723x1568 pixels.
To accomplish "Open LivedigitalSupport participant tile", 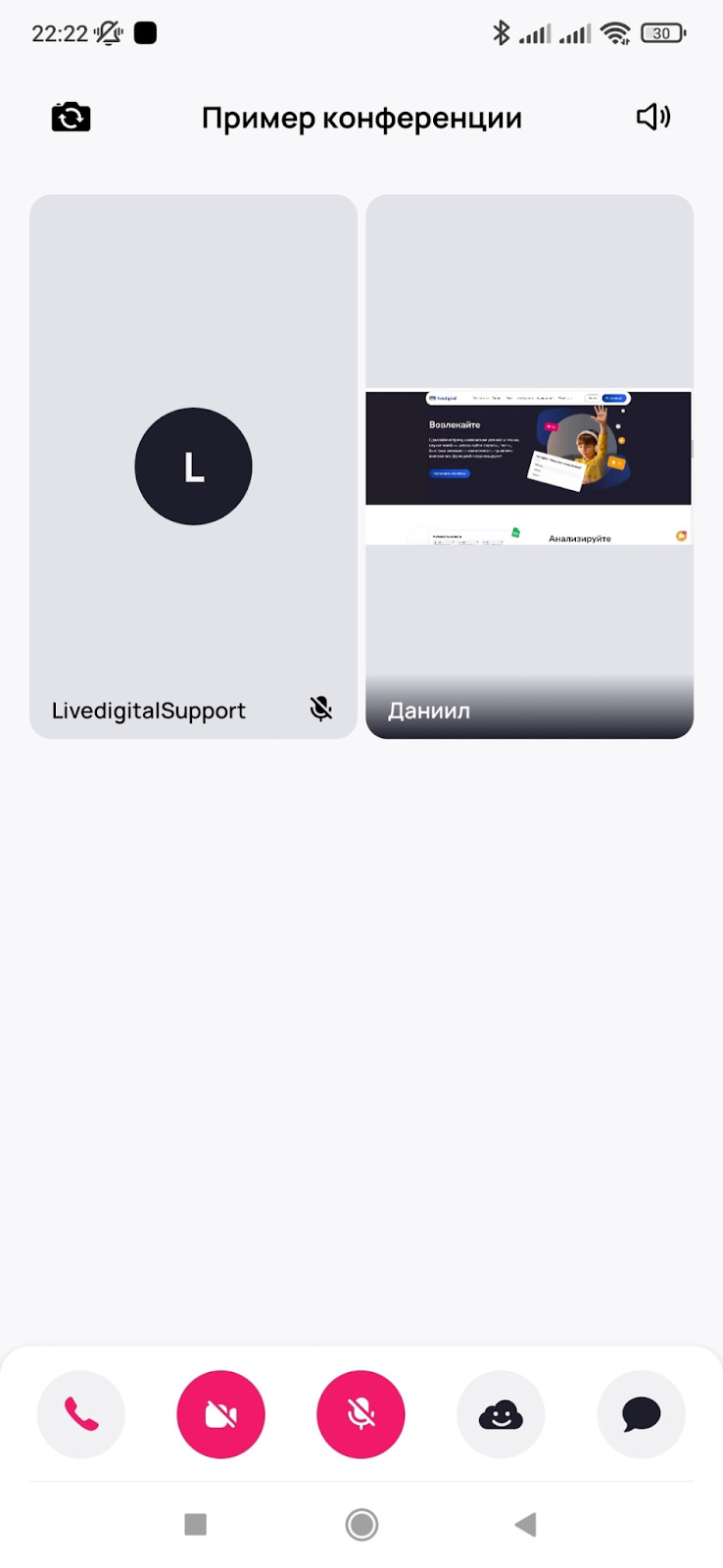I will click(193, 466).
